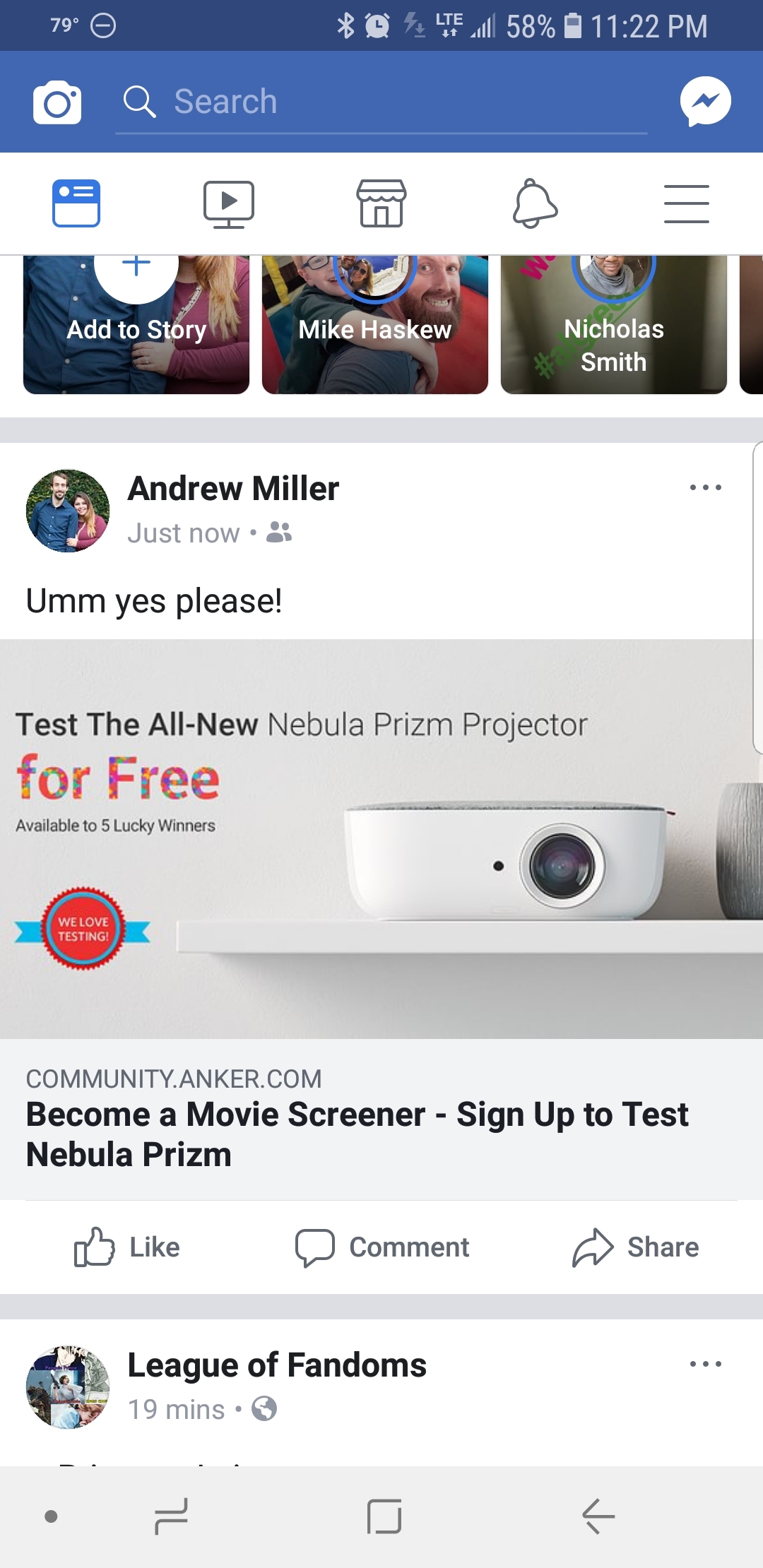Screen dimensions: 763x1568
Task: Tap the system back button
Action: click(598, 1516)
